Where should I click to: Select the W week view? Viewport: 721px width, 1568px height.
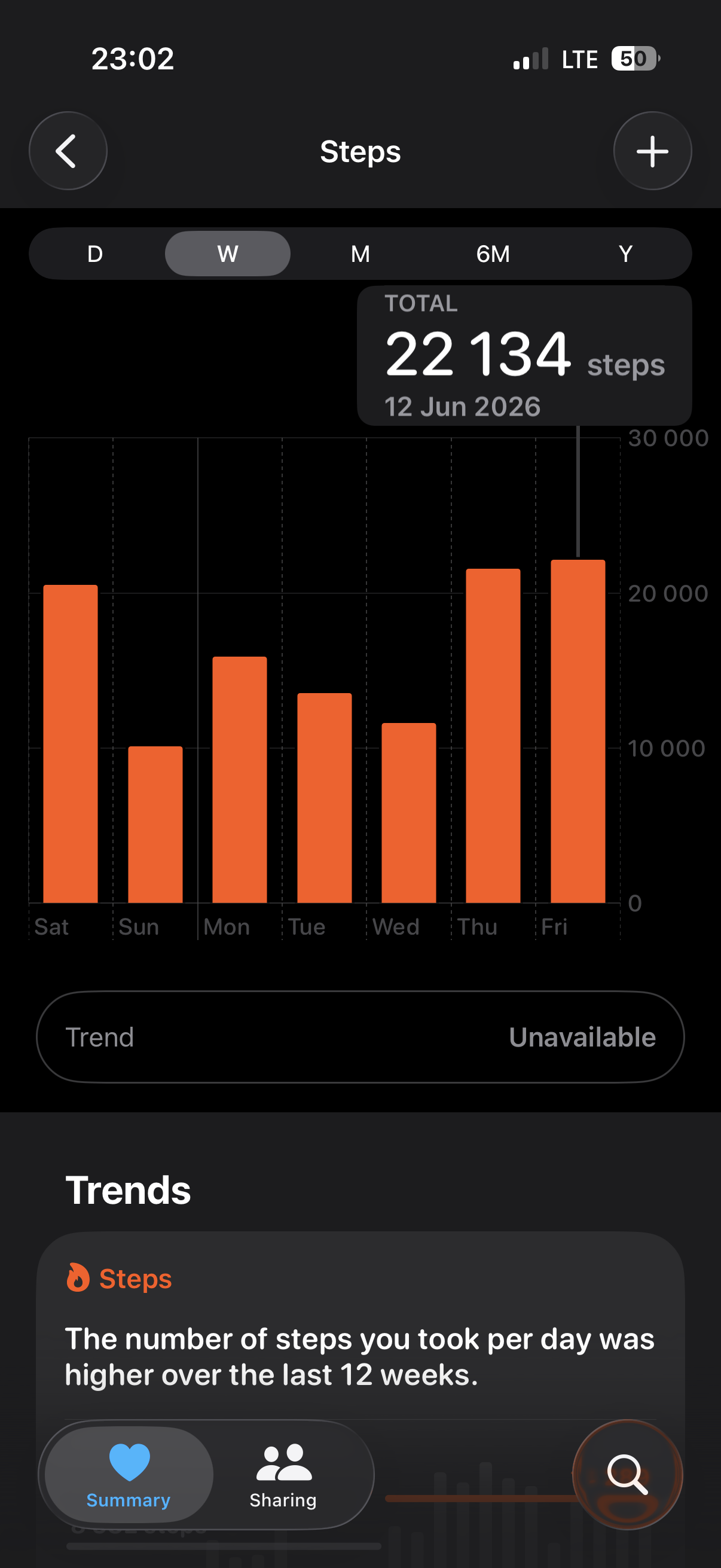228,254
